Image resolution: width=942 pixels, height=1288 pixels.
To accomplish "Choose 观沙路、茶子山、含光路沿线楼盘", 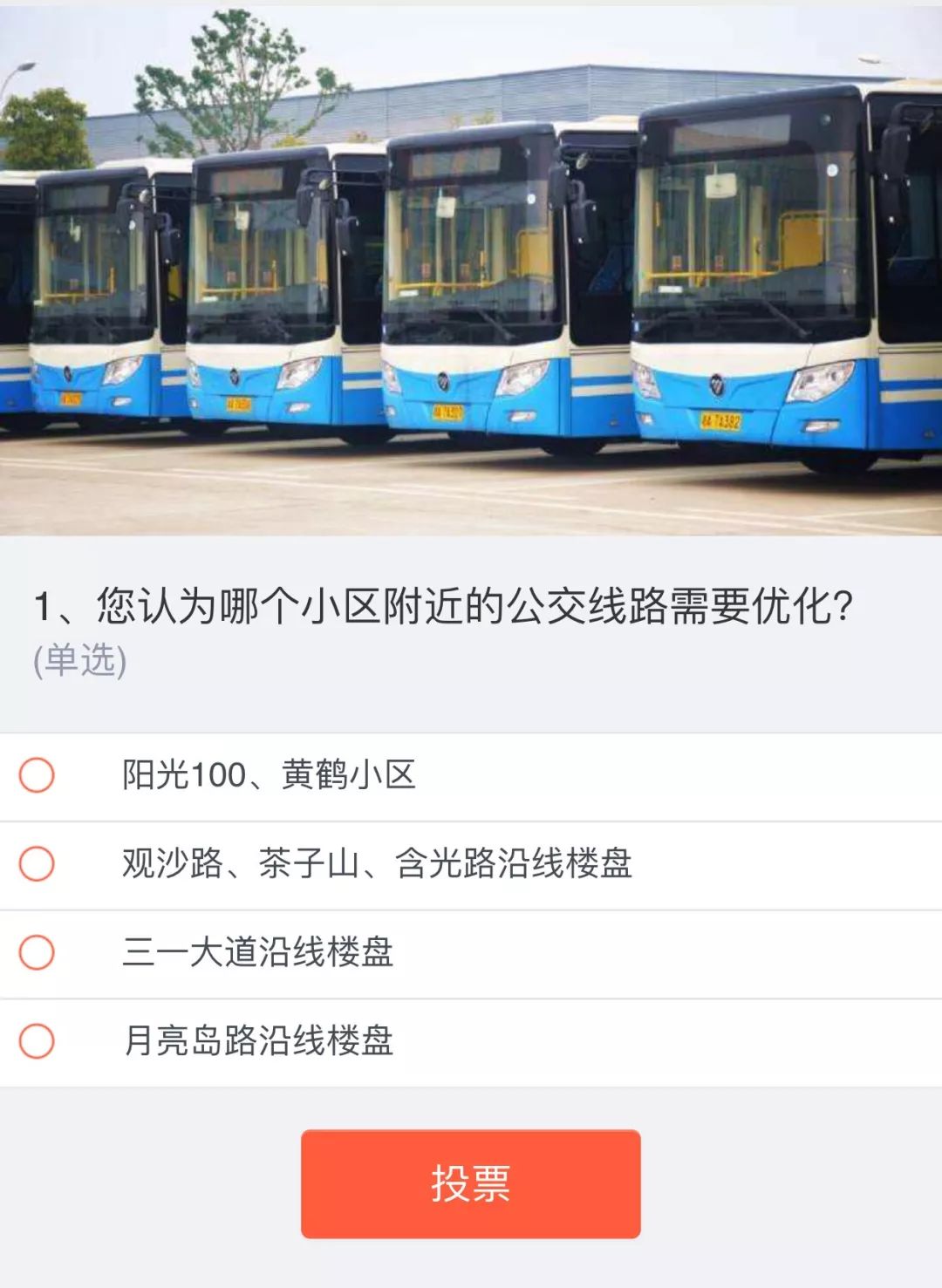I will pos(37,864).
